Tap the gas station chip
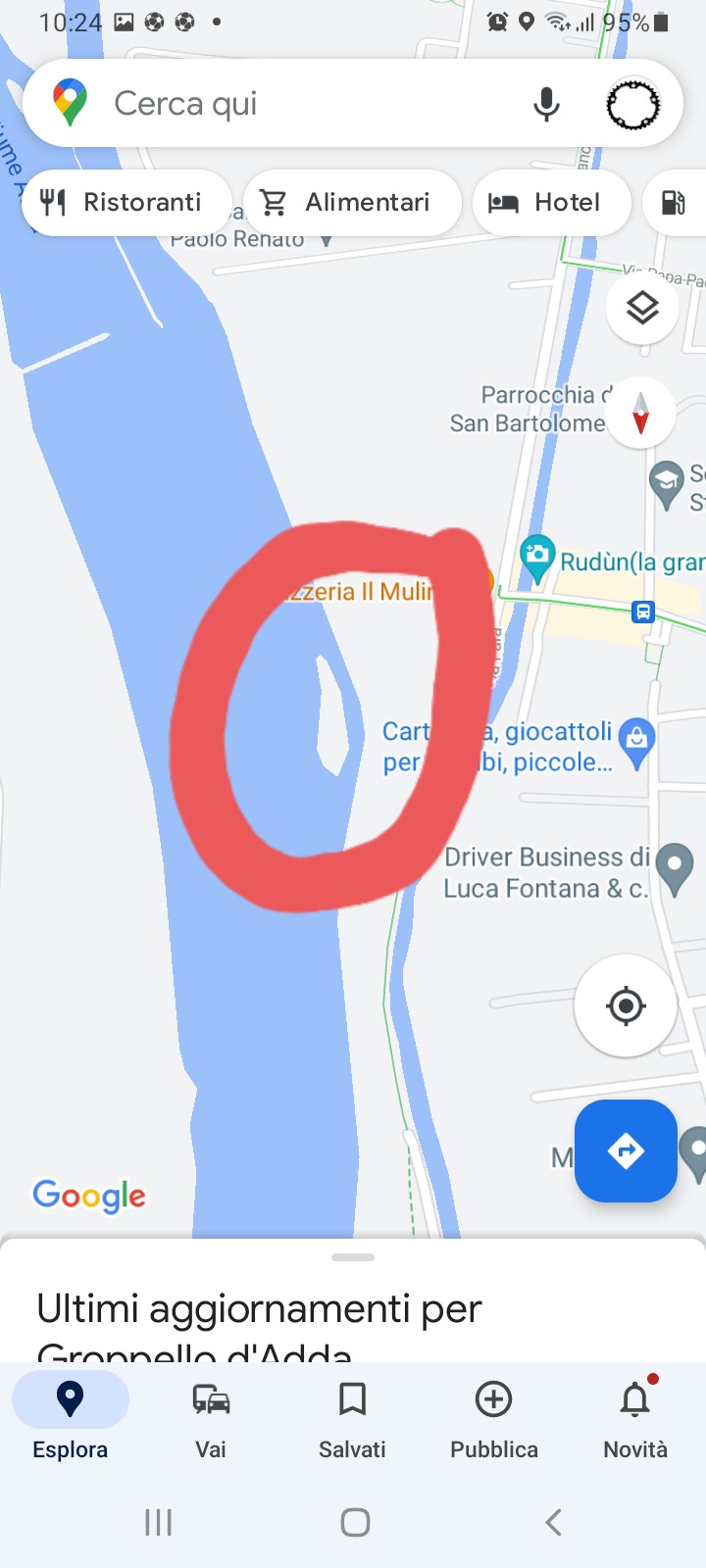Screen dimensions: 706x1568 tap(676, 203)
